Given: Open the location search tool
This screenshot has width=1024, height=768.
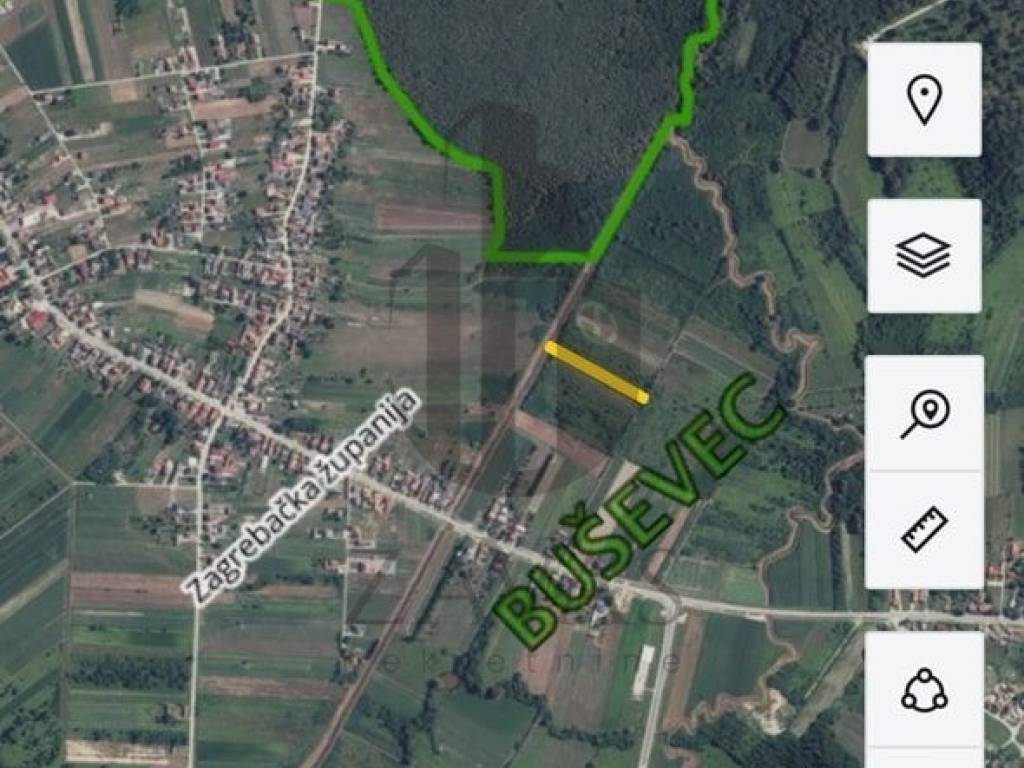Looking at the screenshot, I should click(x=924, y=414).
